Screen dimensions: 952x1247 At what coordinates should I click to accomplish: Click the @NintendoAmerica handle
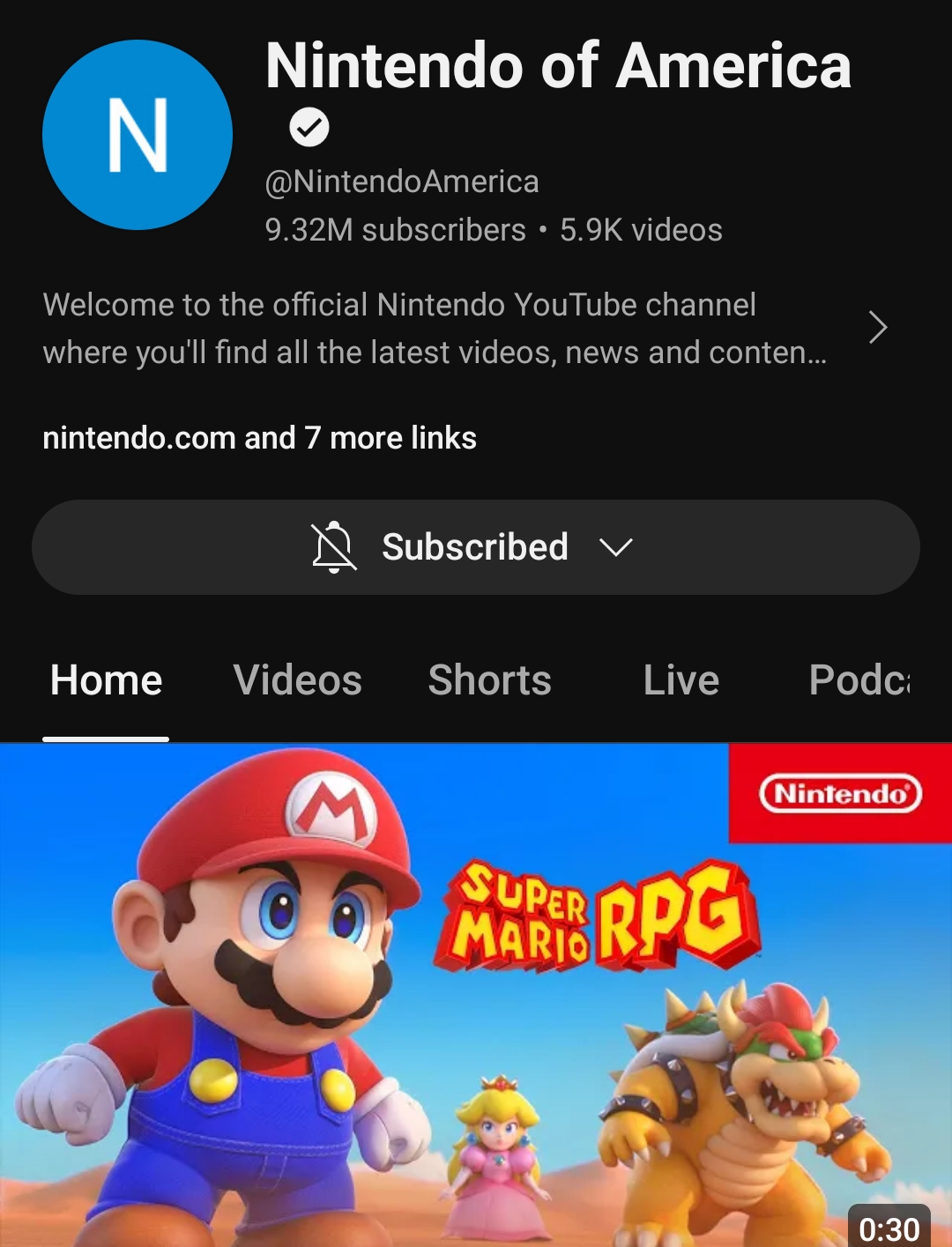coord(401,182)
